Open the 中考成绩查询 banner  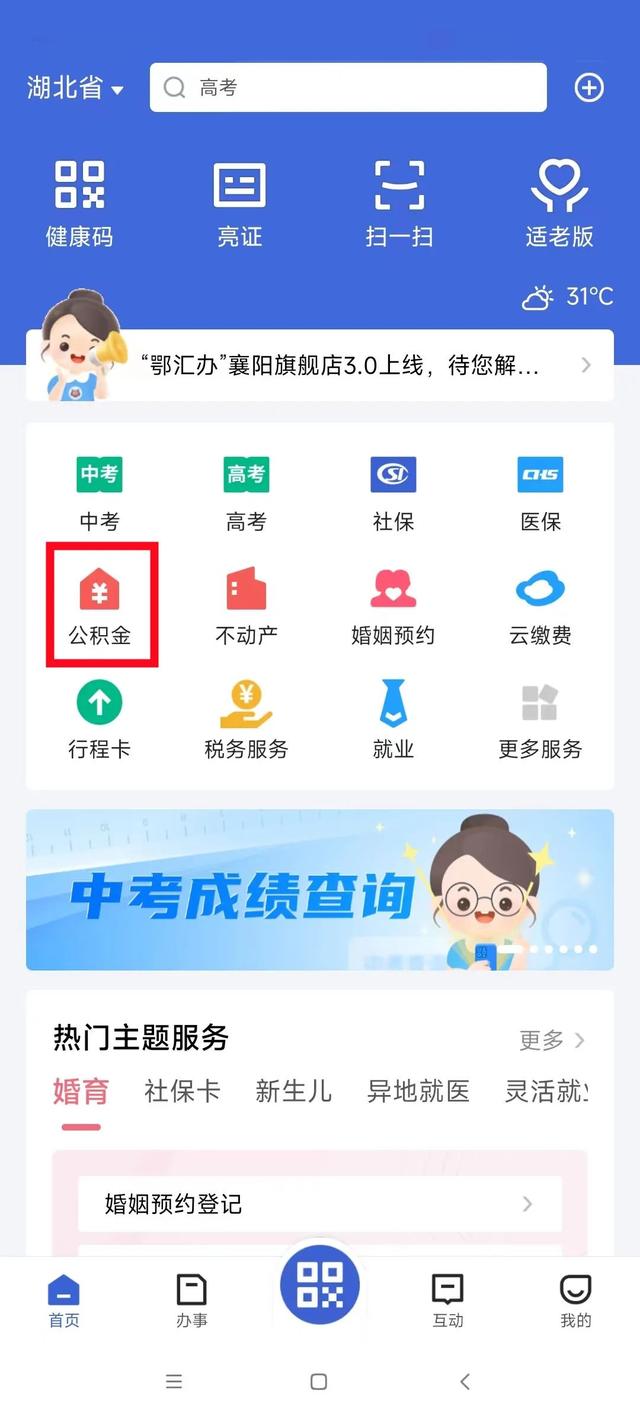click(x=320, y=890)
